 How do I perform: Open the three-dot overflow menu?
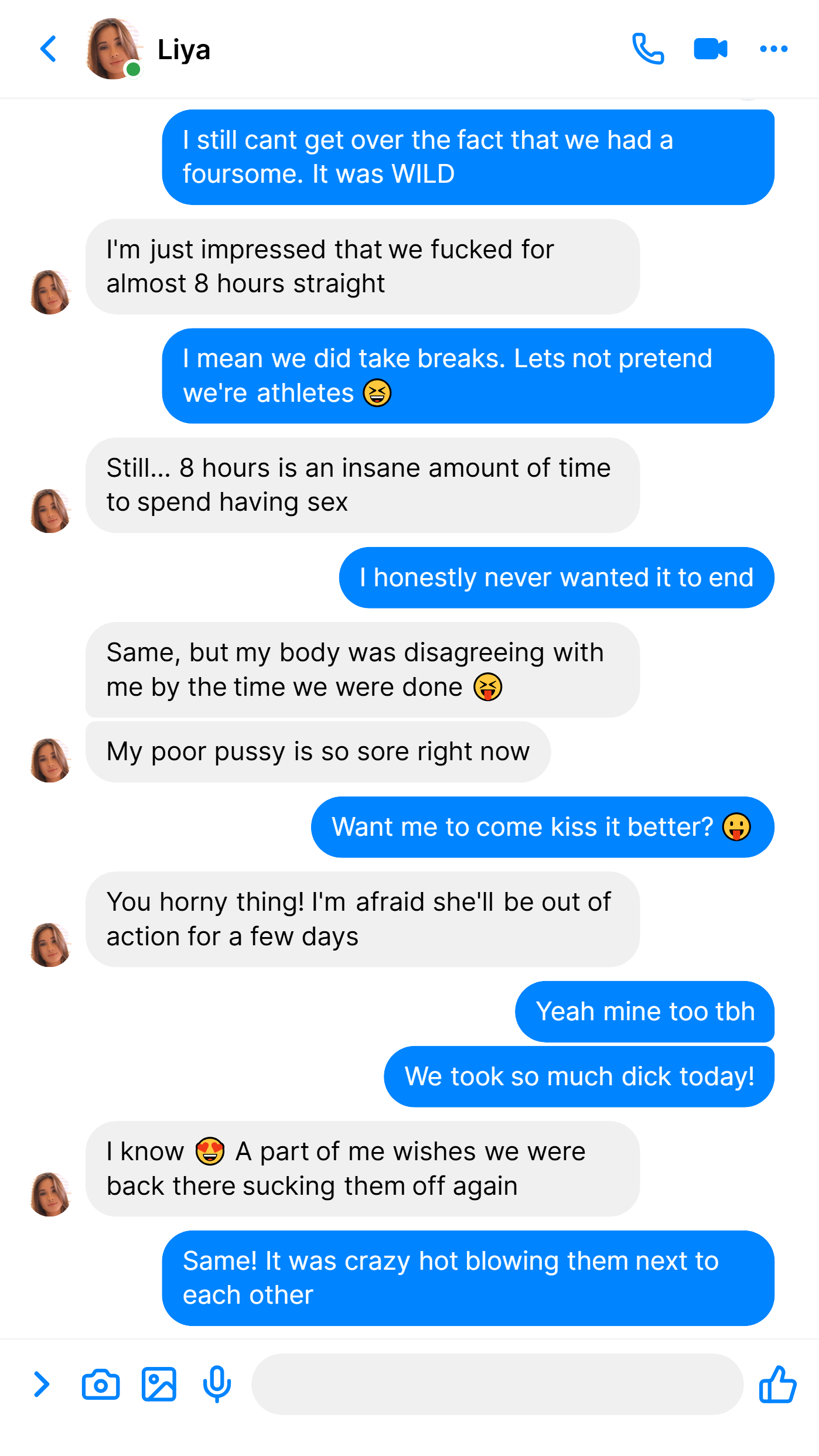point(773,49)
